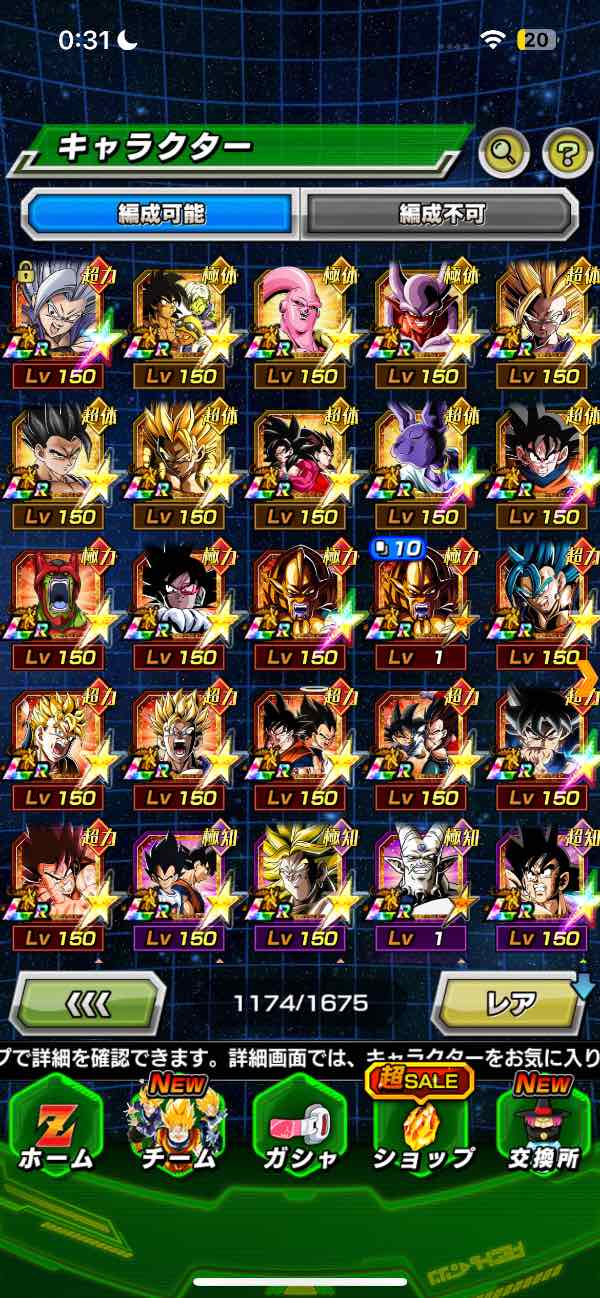Switch to the 編成不可 tab
The height and width of the screenshot is (1298, 600).
pyautogui.click(x=441, y=213)
